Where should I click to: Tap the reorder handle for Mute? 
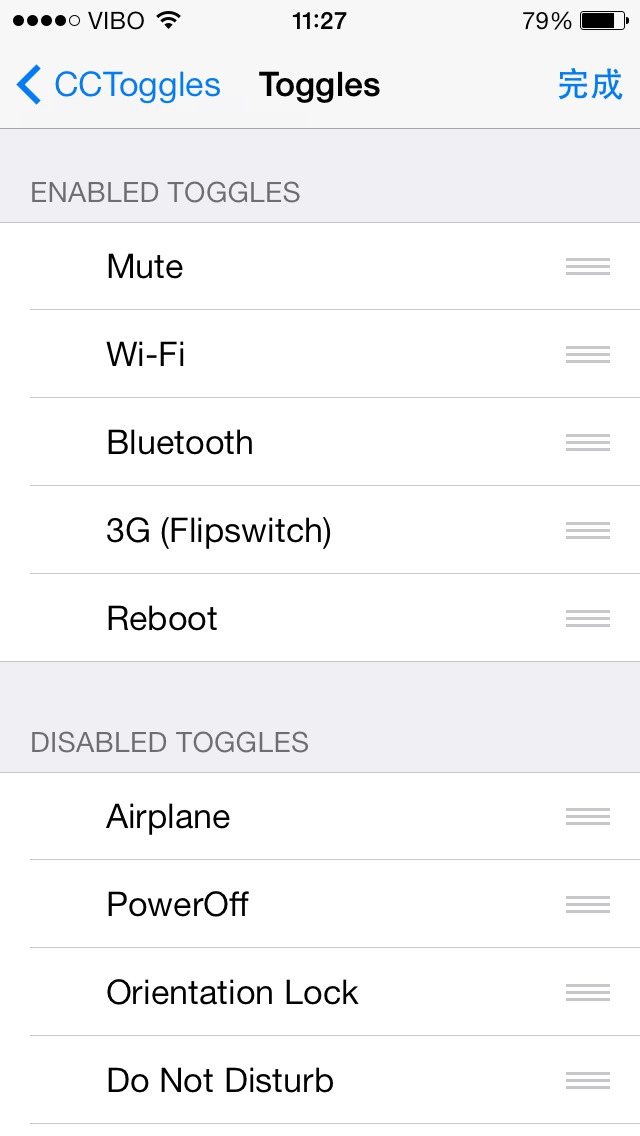pos(588,267)
